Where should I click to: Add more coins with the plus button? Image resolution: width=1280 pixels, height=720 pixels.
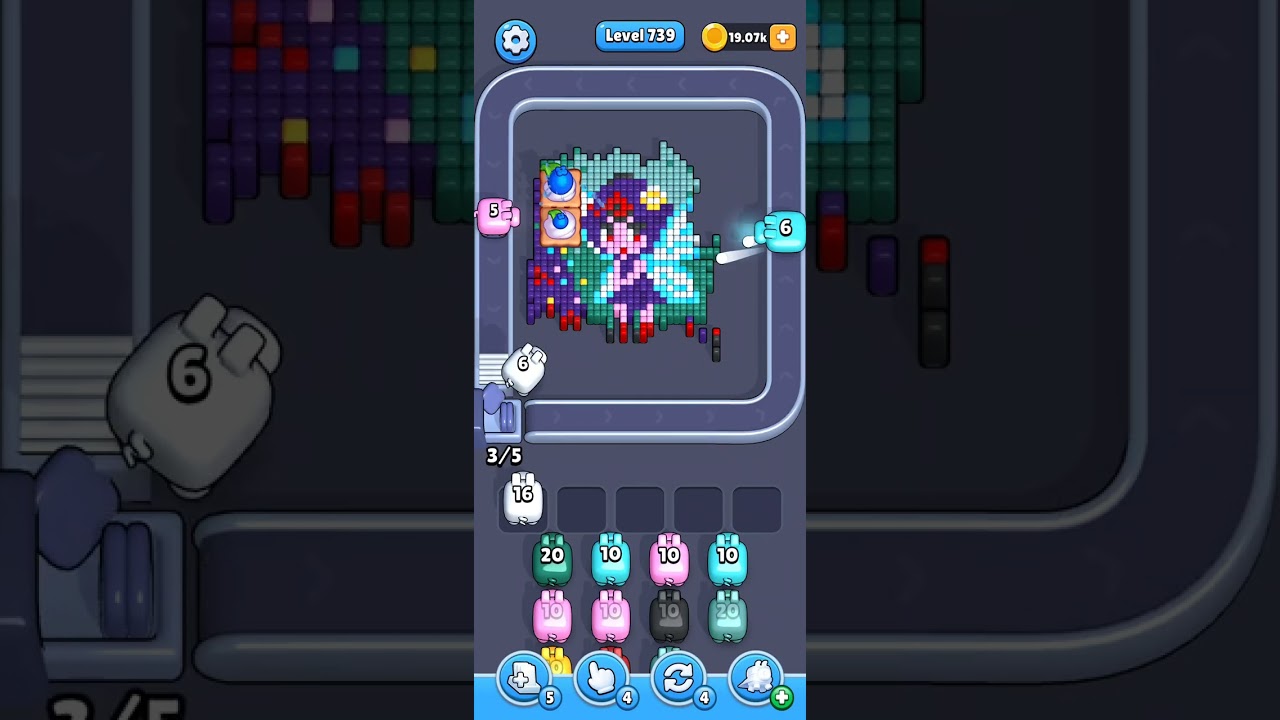[x=783, y=37]
